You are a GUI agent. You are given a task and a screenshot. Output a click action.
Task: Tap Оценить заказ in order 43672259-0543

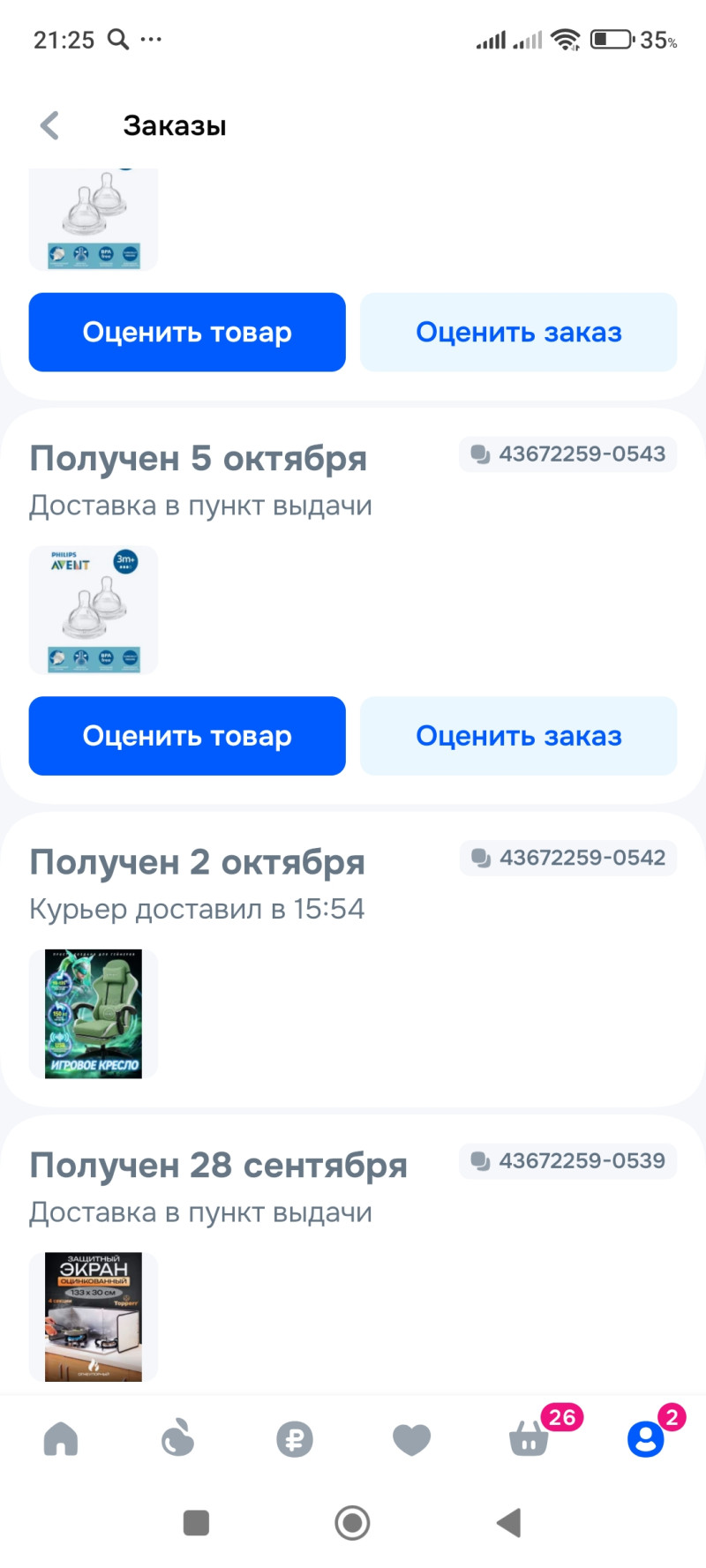click(x=518, y=736)
